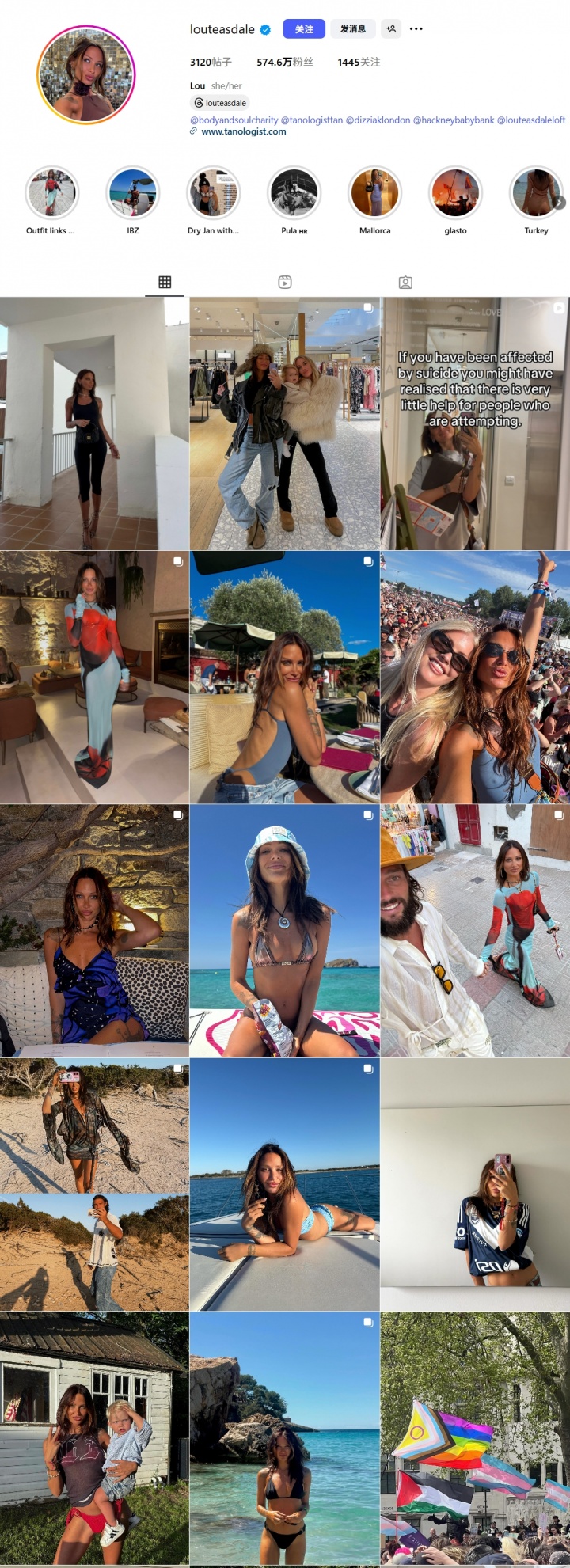The height and width of the screenshot is (1568, 570).
Task: View the 574.6万 followers list
Action: pyautogui.click(x=285, y=63)
